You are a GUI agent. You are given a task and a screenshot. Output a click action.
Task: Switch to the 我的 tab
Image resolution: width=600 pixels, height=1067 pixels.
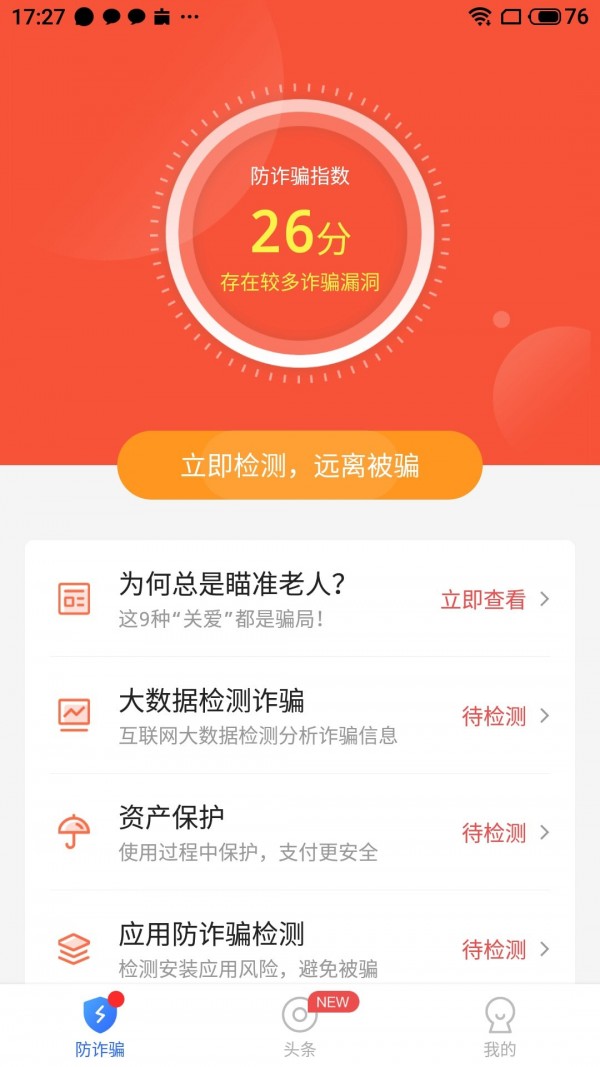point(499,1026)
